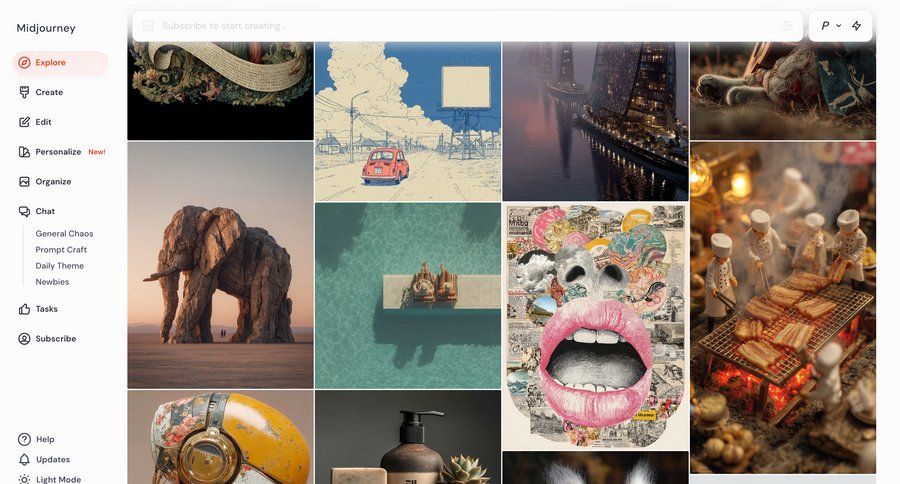Switch to the Organize page

[x=52, y=182]
